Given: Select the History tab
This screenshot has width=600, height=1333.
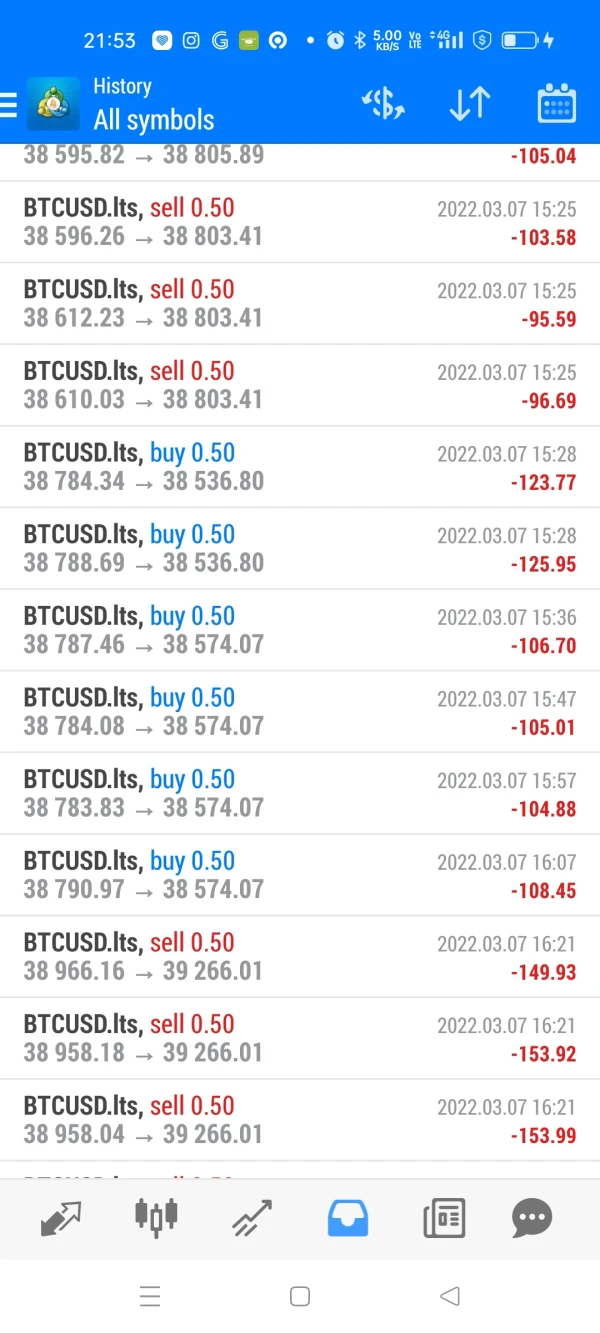Looking at the screenshot, I should 347,1217.
